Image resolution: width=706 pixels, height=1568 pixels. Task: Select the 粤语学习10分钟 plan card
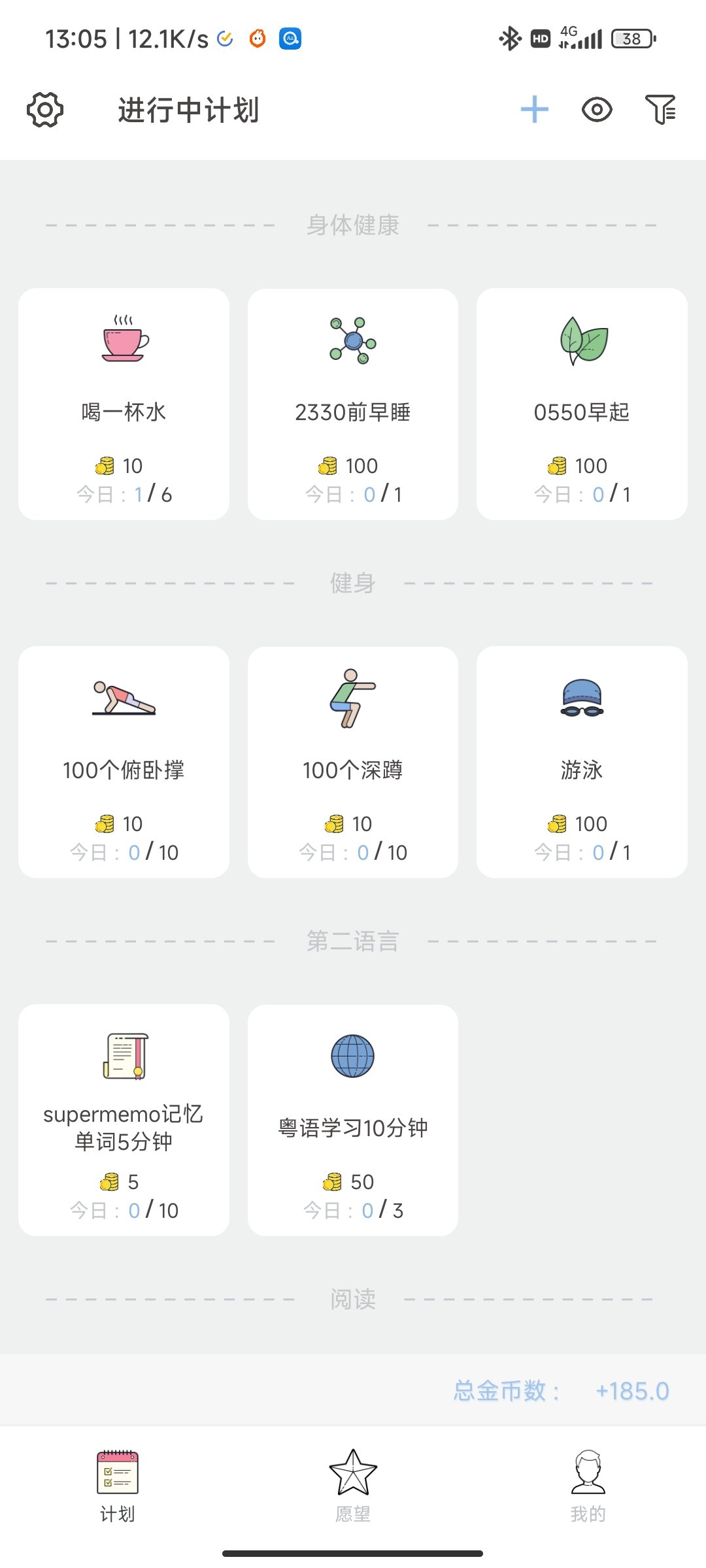(x=353, y=1120)
